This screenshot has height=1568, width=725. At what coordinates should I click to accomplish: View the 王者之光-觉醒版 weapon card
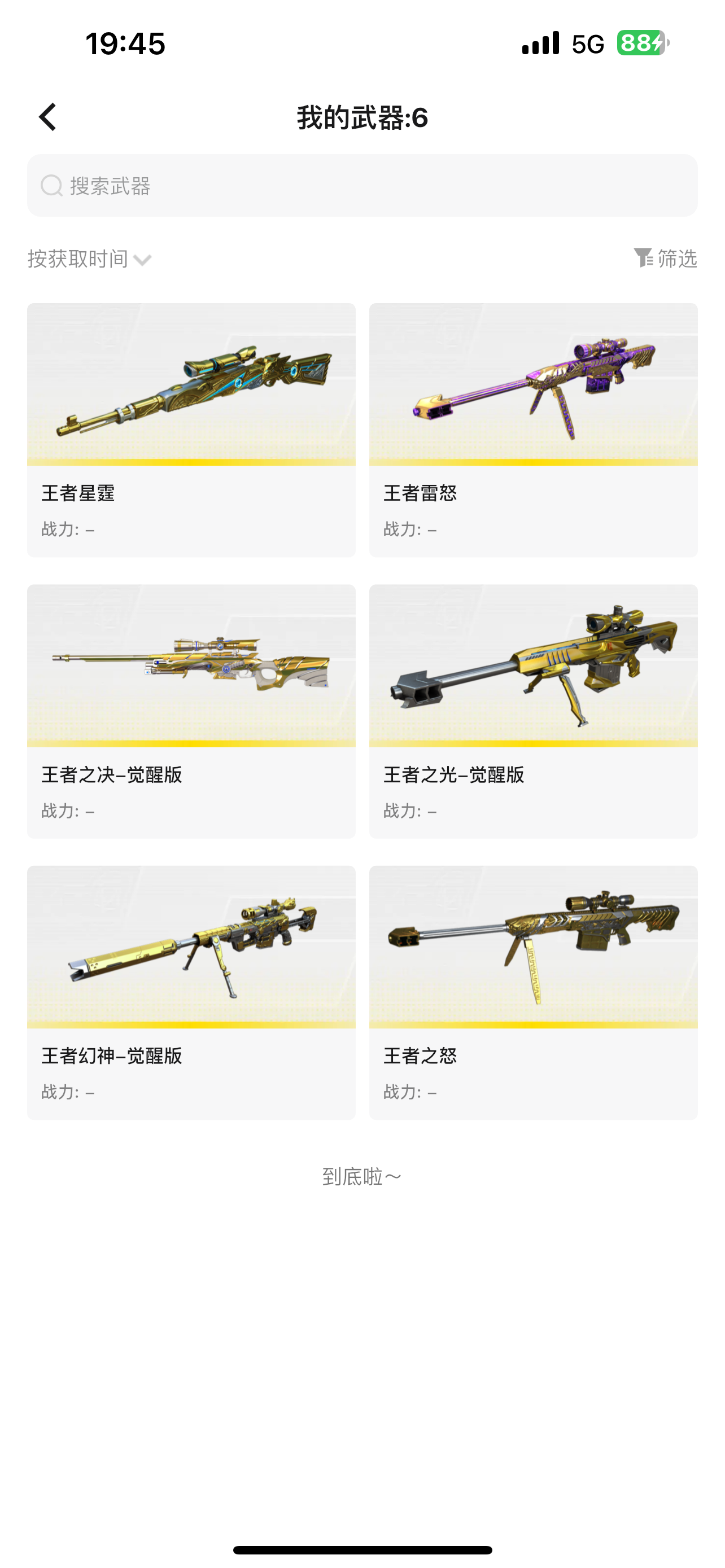pyautogui.click(x=533, y=712)
